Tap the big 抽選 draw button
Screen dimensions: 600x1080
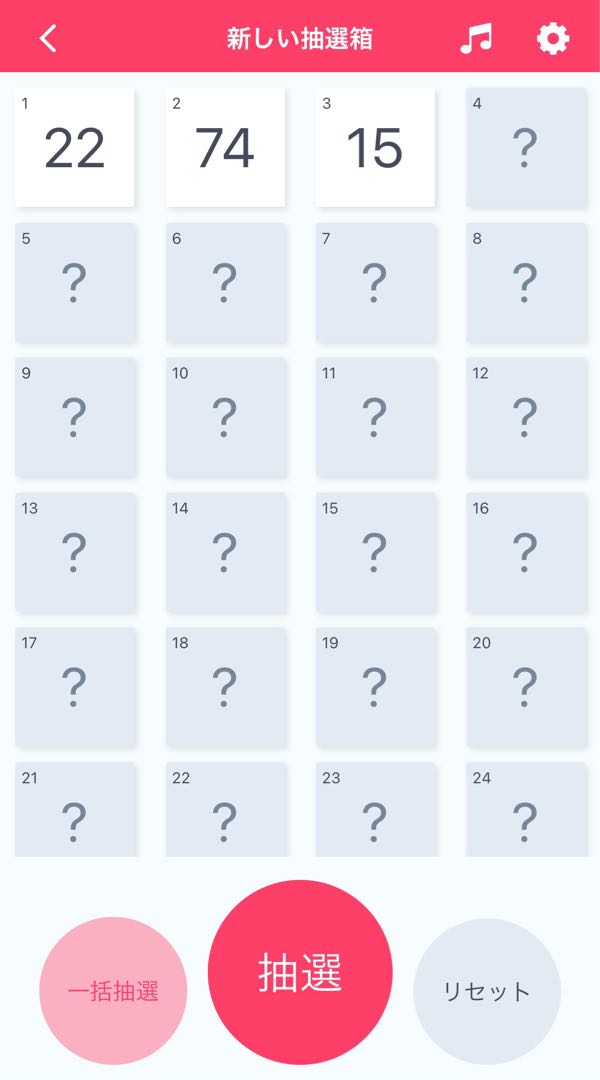point(300,972)
